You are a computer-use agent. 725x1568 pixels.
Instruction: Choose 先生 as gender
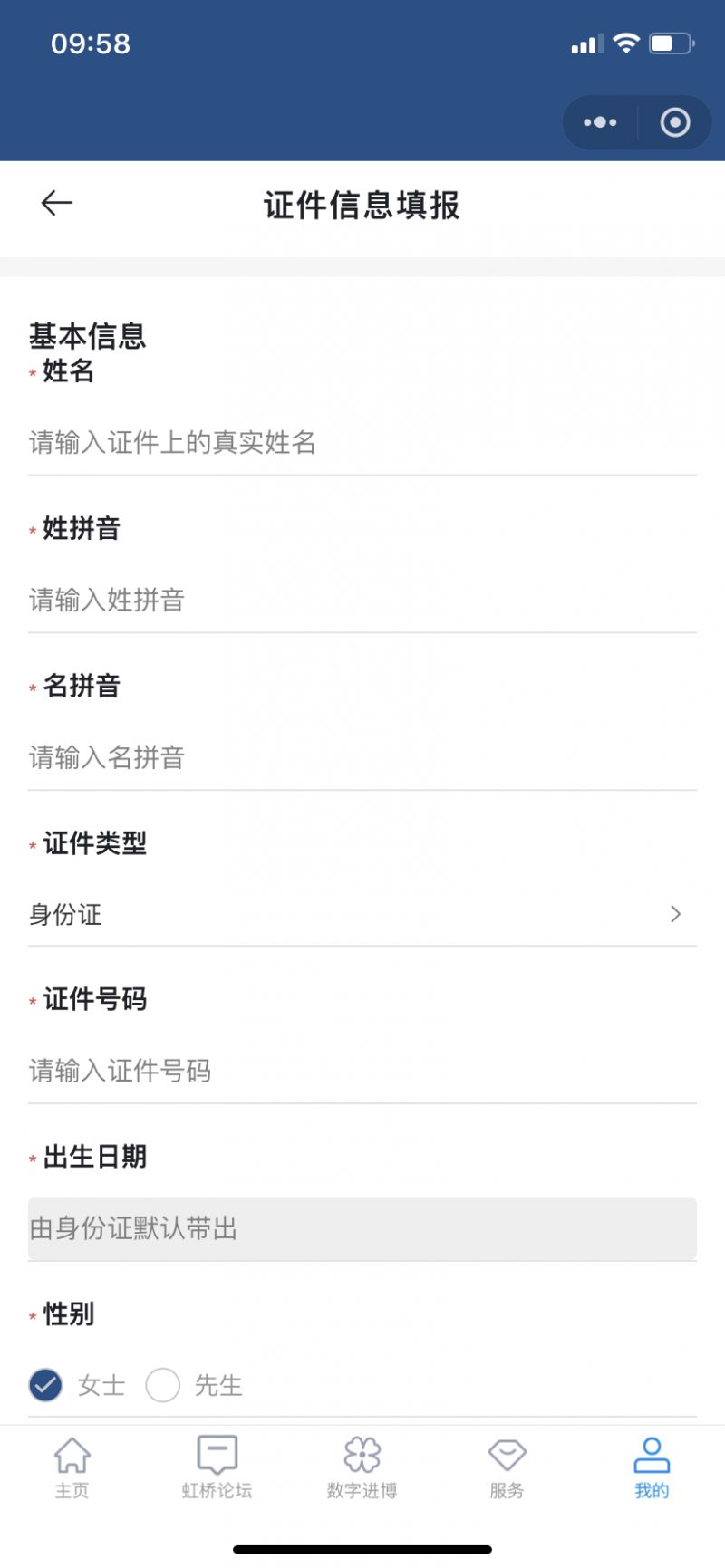coord(163,1385)
